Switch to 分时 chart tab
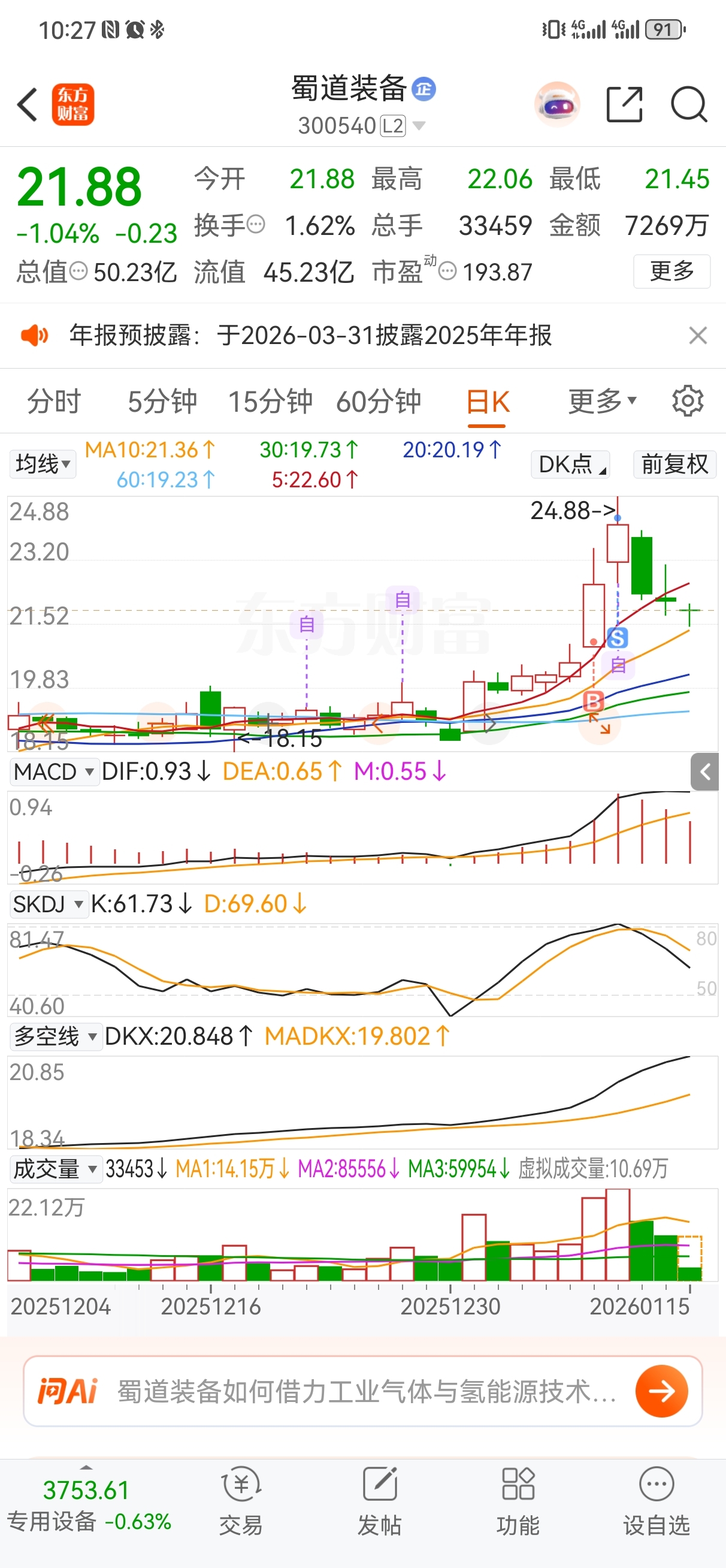Screen dimensions: 726x1568 tap(54, 402)
